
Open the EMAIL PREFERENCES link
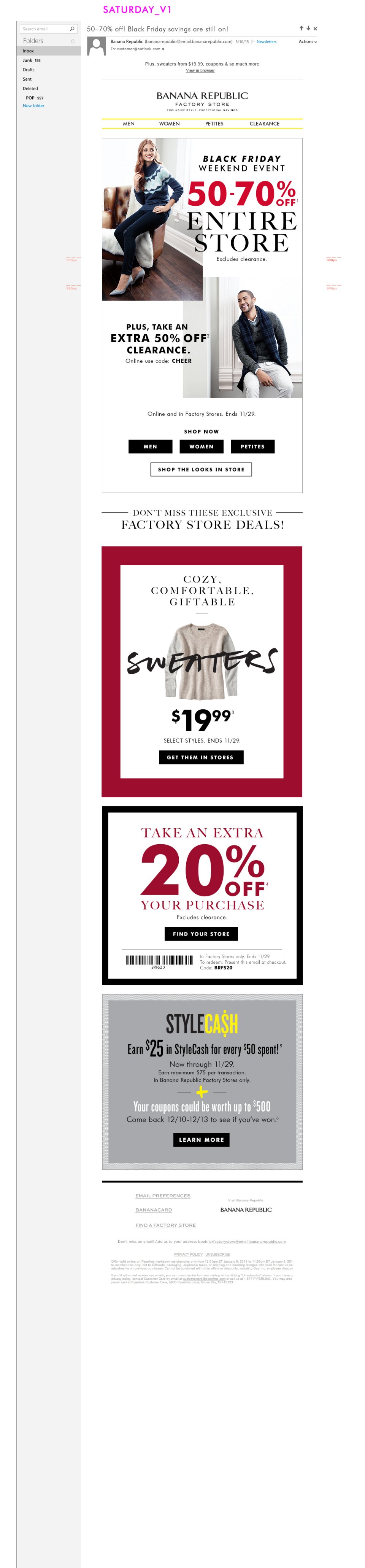[x=162, y=1195]
